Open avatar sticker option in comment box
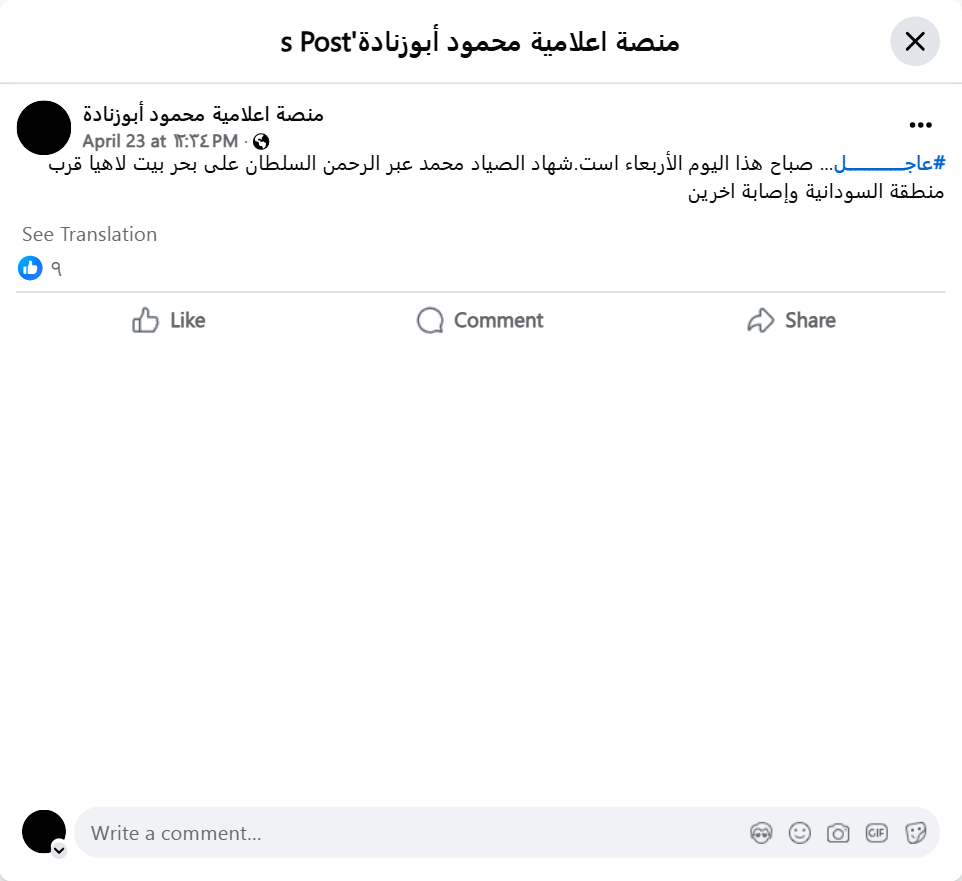This screenshot has height=881, width=962. coord(761,833)
